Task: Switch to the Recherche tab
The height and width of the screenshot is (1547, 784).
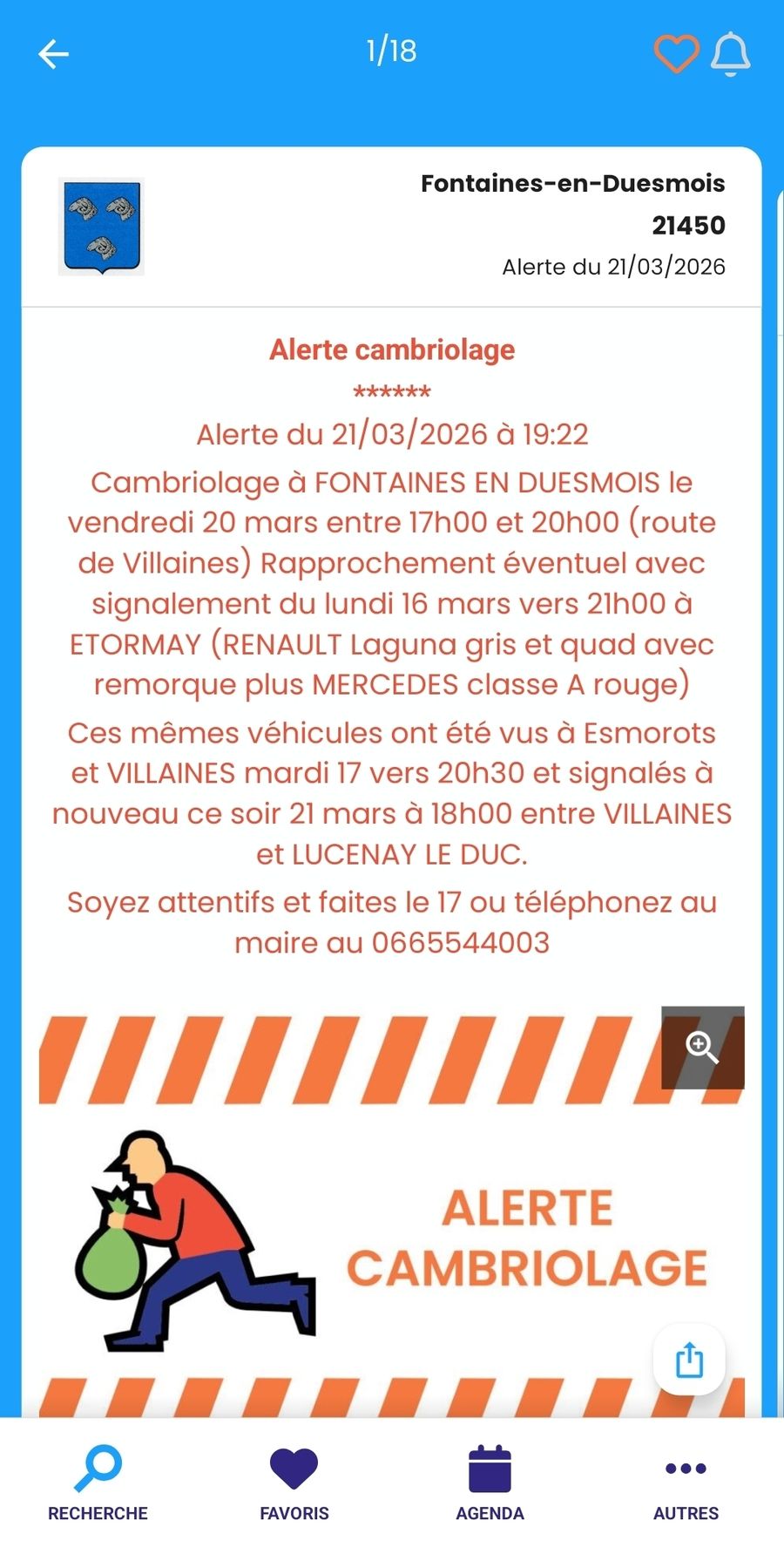Action: point(98,1483)
